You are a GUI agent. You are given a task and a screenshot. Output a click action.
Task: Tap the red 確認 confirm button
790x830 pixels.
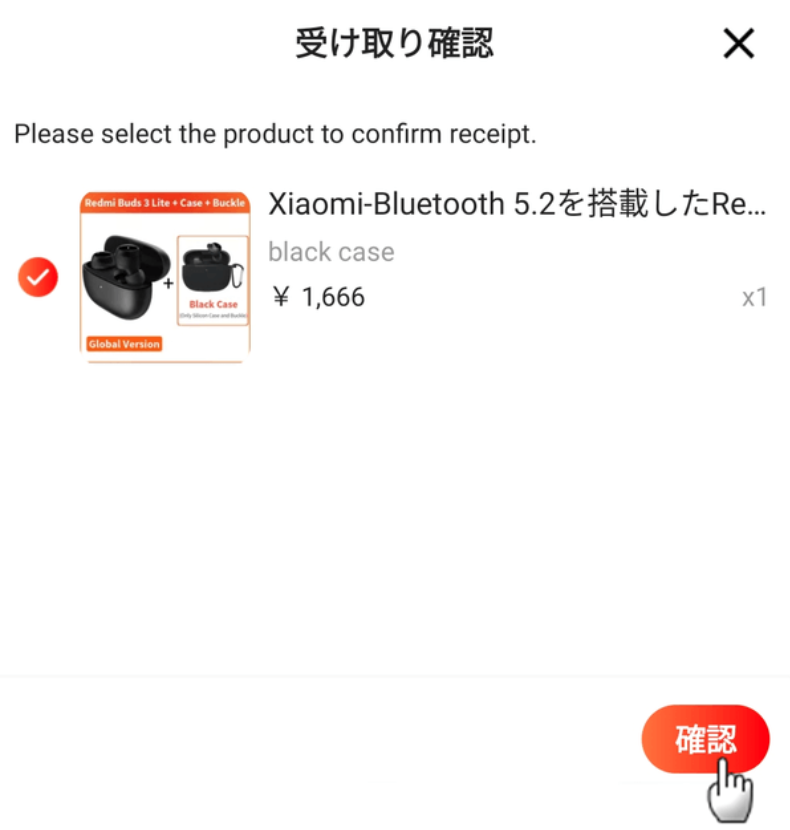pos(705,740)
